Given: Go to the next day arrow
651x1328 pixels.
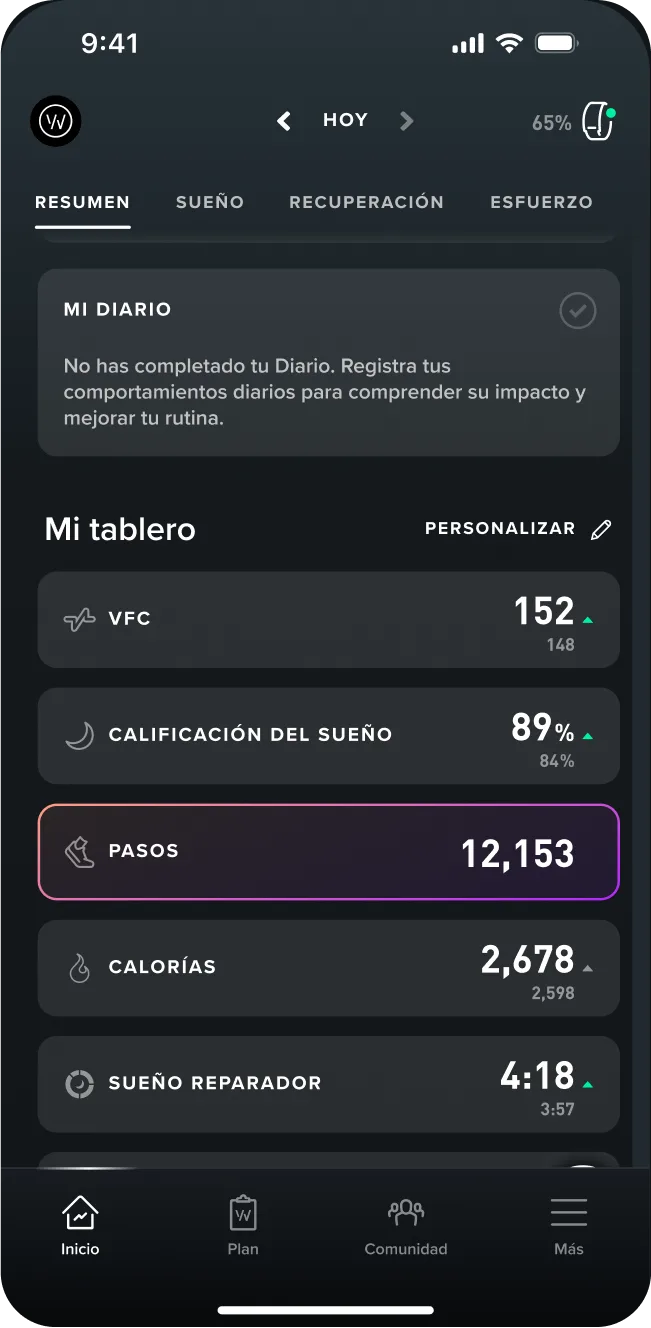Looking at the screenshot, I should coord(406,121).
